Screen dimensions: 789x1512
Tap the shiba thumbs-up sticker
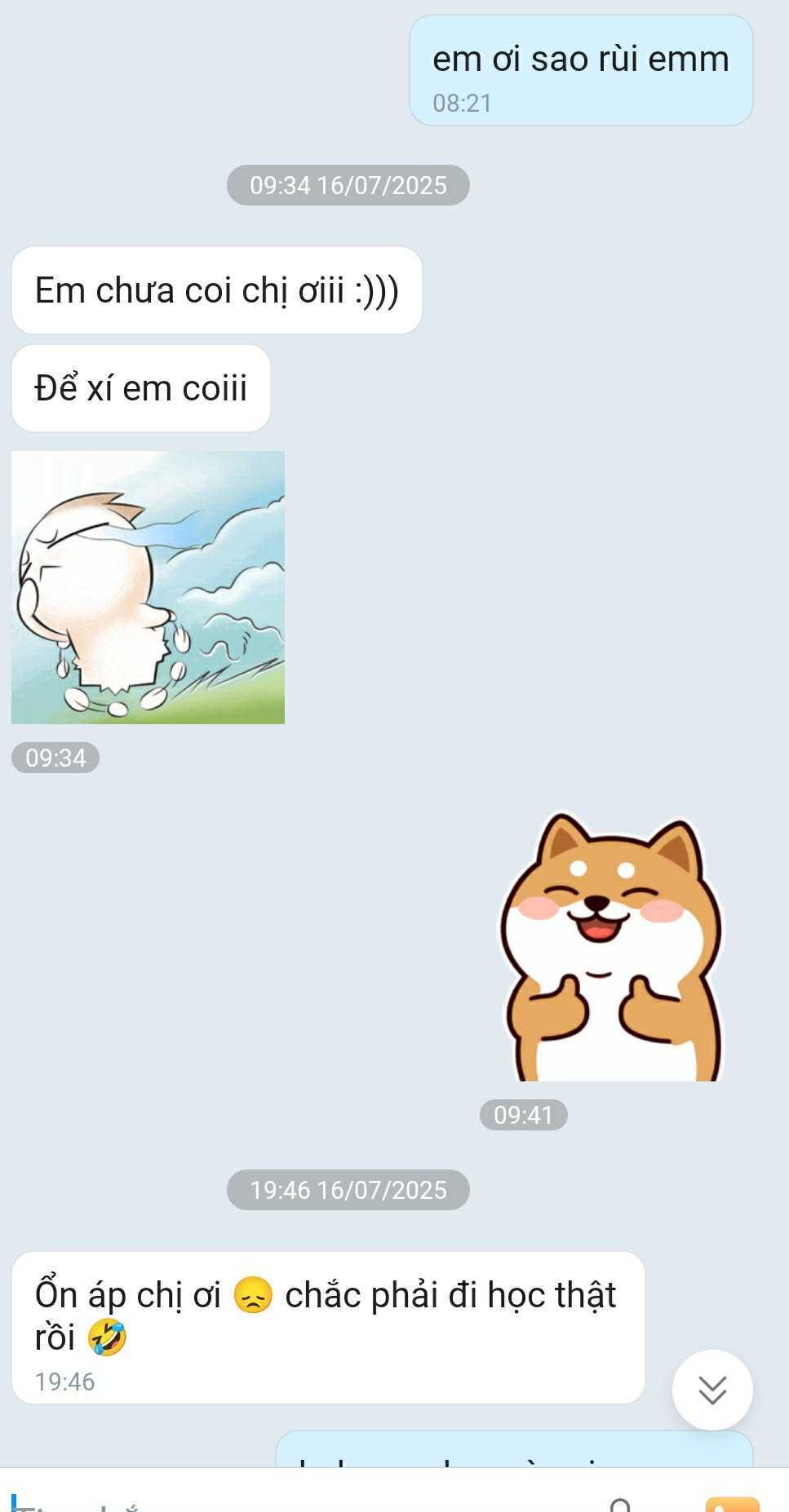coord(611,947)
